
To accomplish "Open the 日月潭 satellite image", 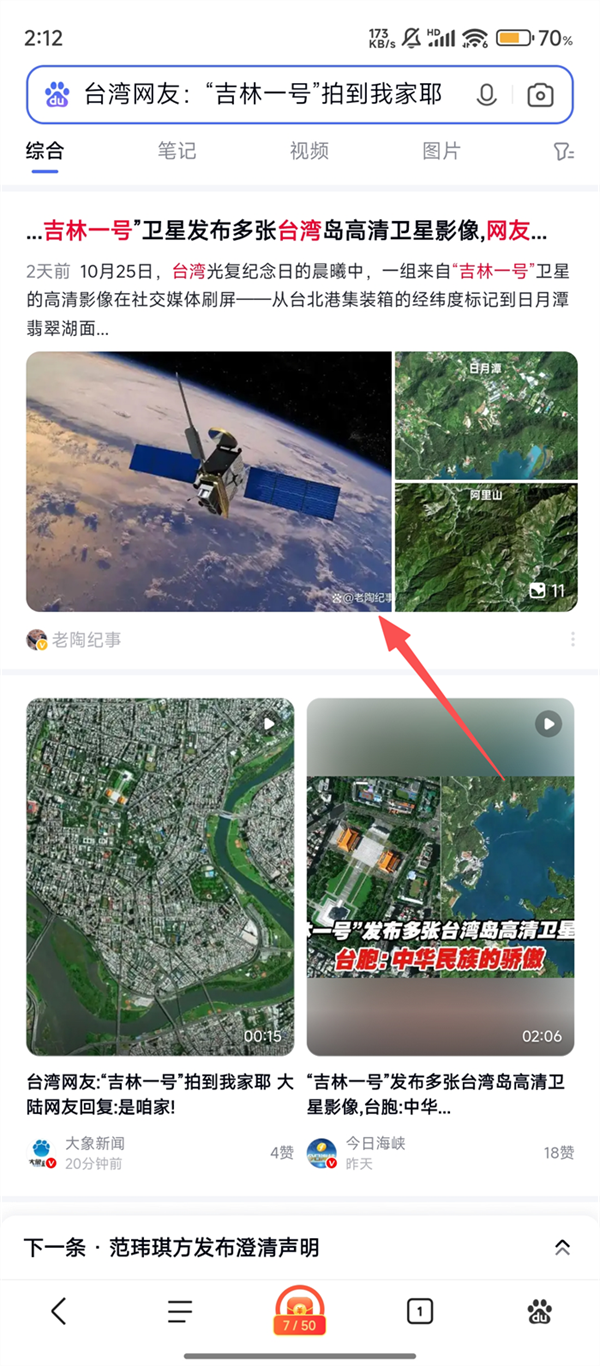I will click(486, 414).
